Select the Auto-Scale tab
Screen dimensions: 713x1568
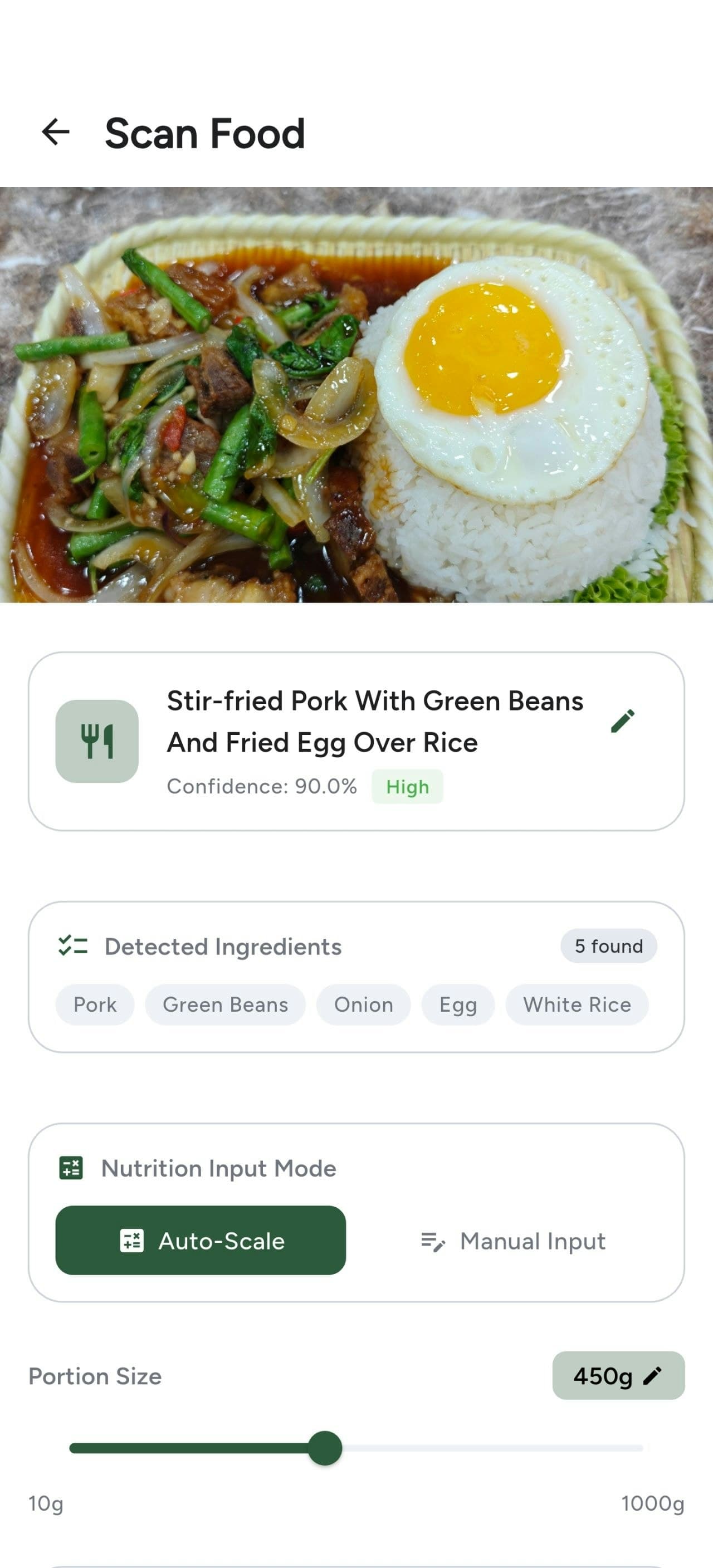coord(201,1240)
